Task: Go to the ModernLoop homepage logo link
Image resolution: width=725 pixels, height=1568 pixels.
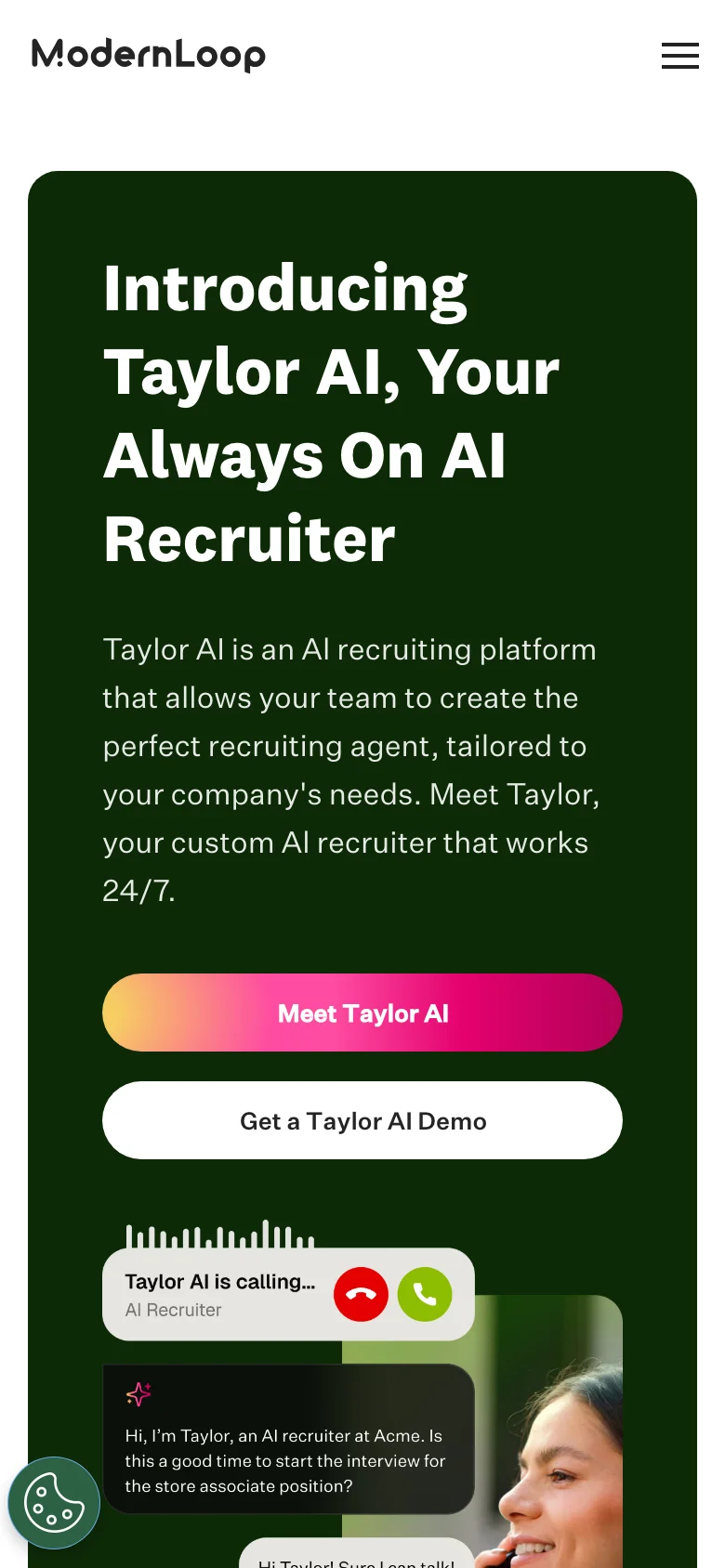Action: coord(149,55)
